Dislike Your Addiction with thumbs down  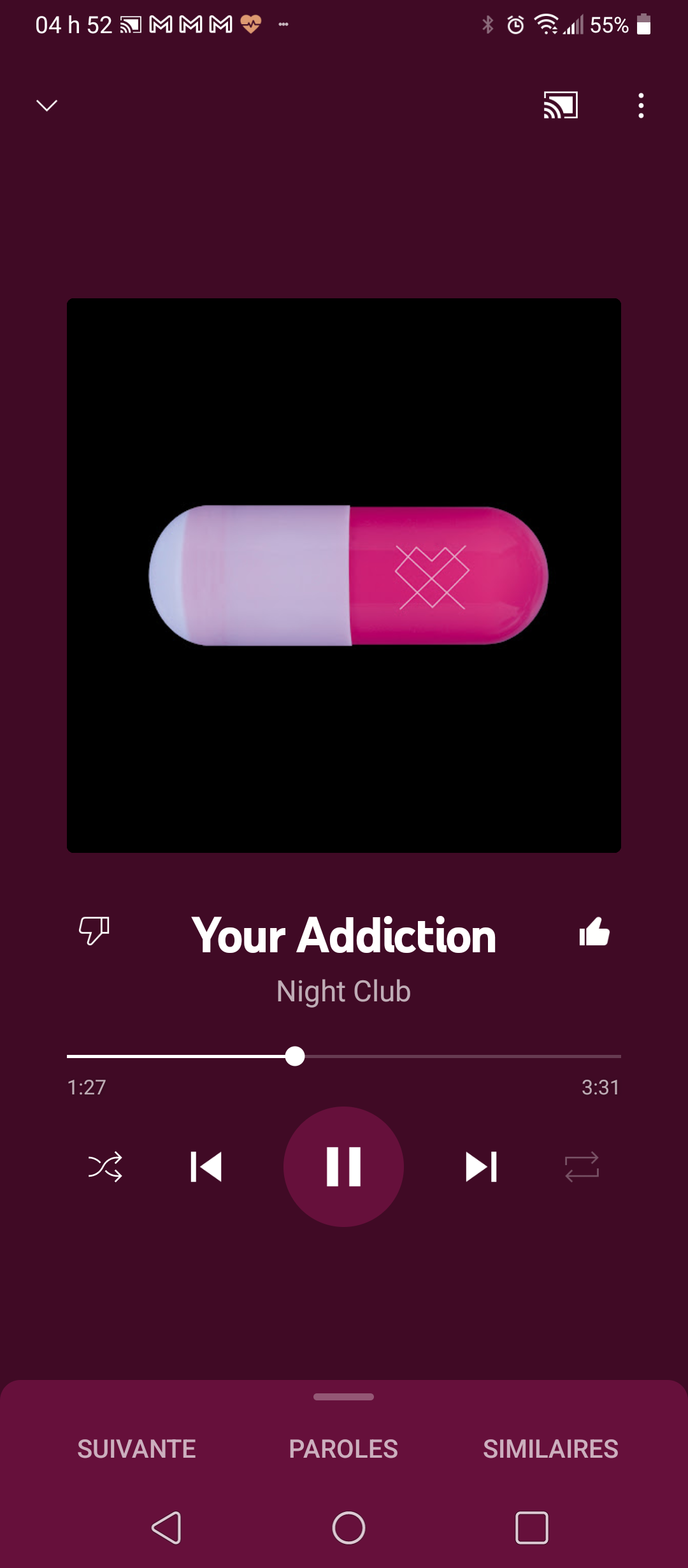(x=94, y=931)
